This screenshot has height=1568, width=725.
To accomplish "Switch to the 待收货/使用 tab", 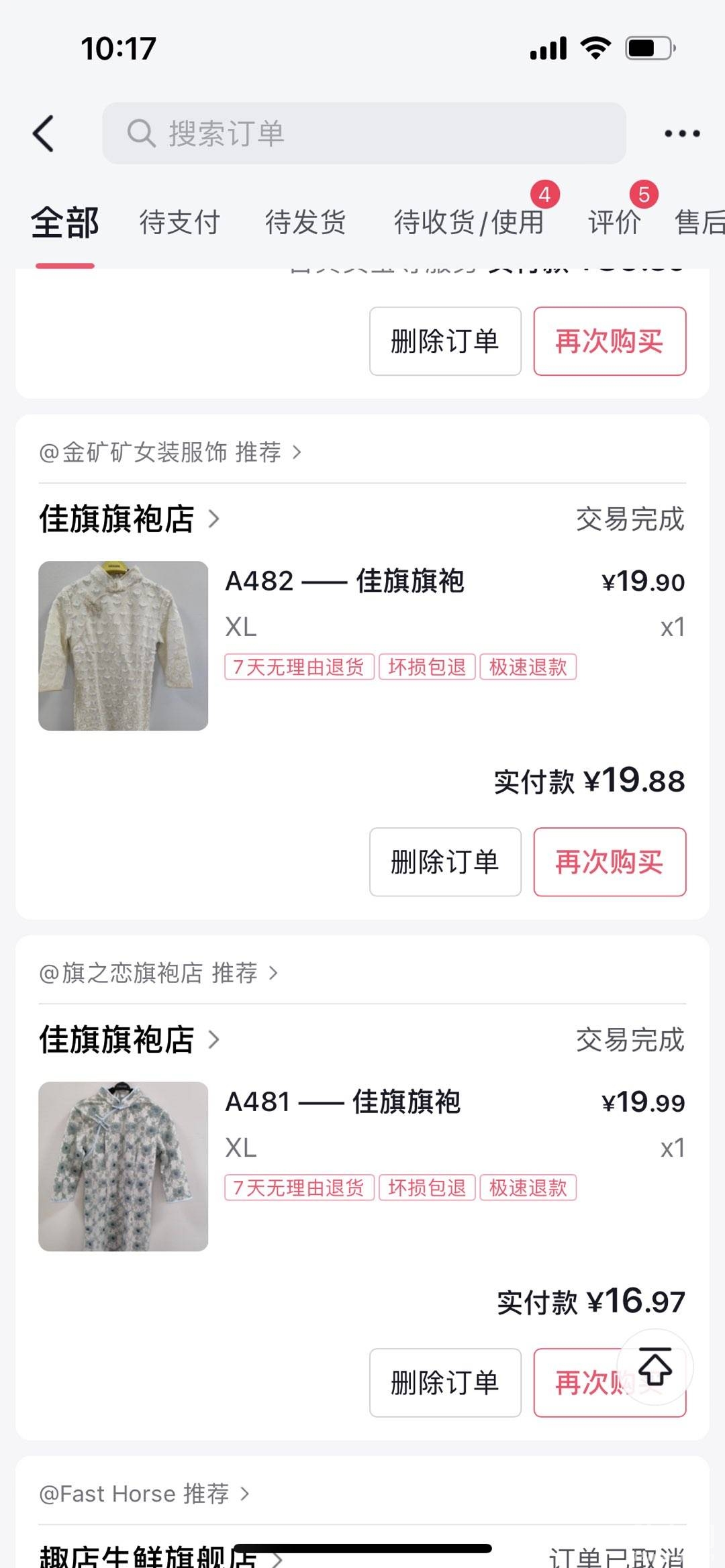I will pyautogui.click(x=469, y=223).
